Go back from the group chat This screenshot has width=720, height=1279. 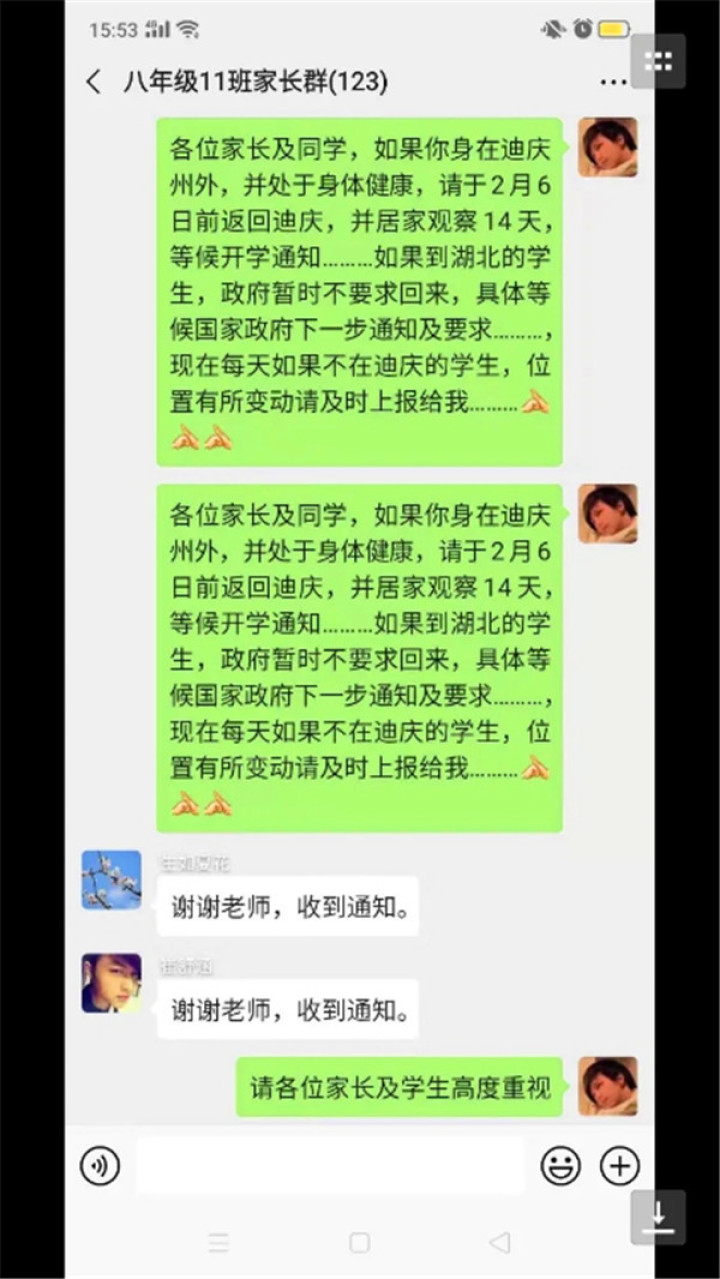94,82
